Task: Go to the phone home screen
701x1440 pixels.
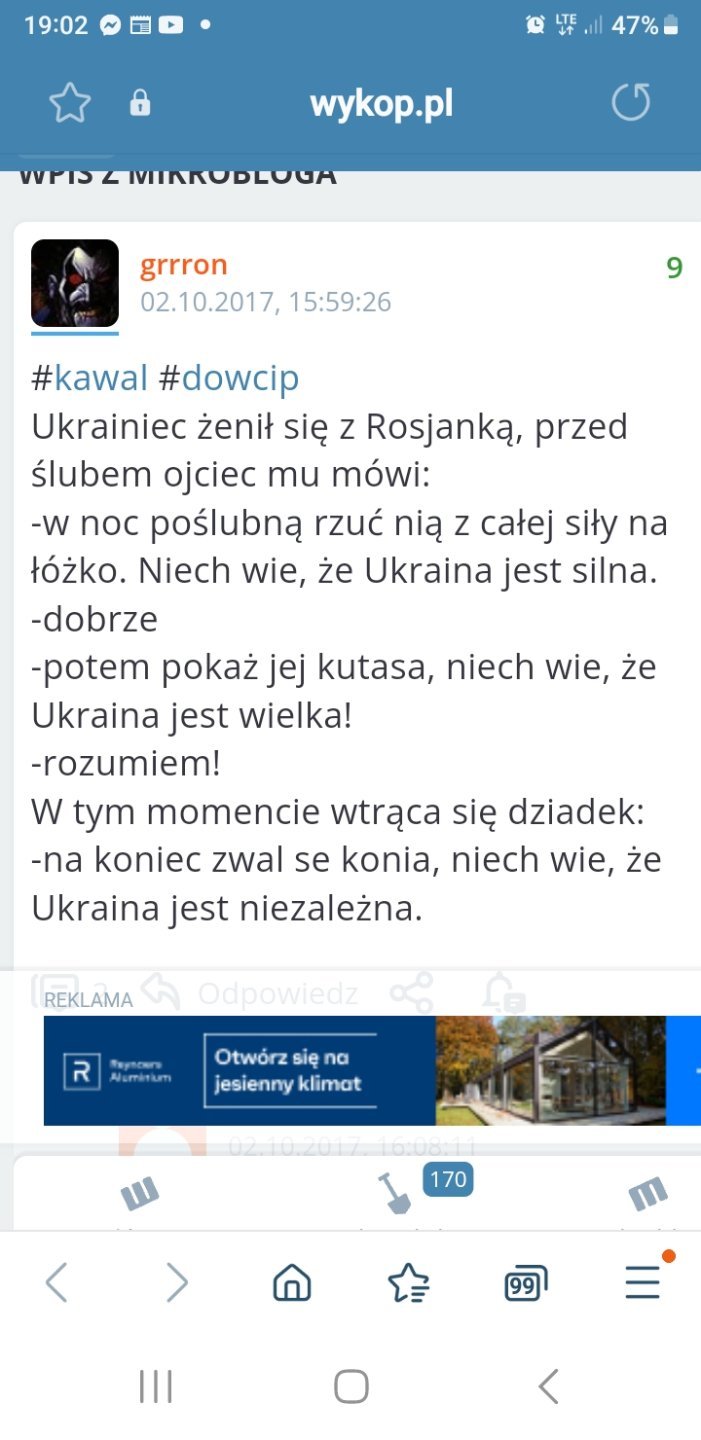Action: [x=351, y=1386]
